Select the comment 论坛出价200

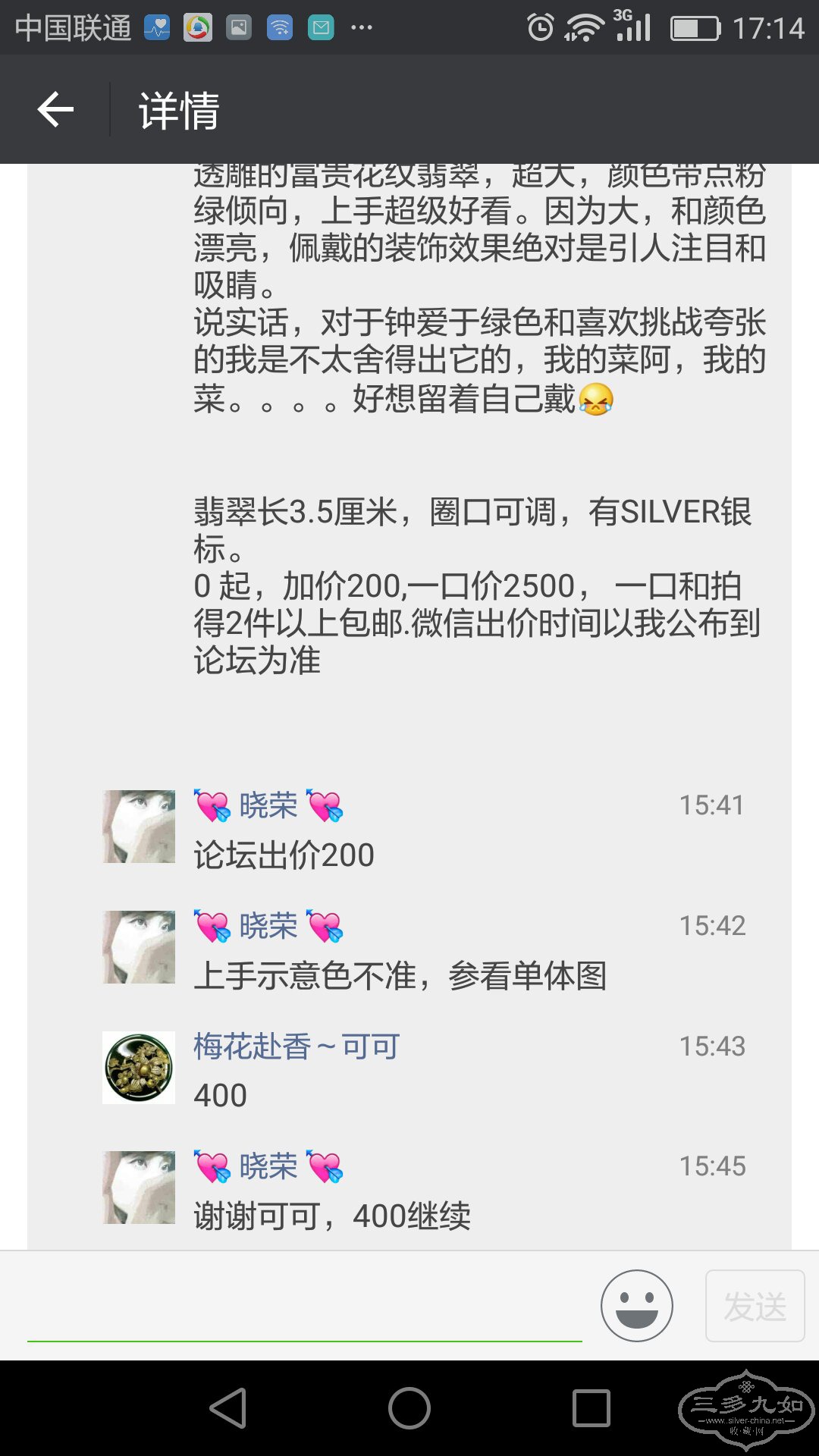point(284,855)
